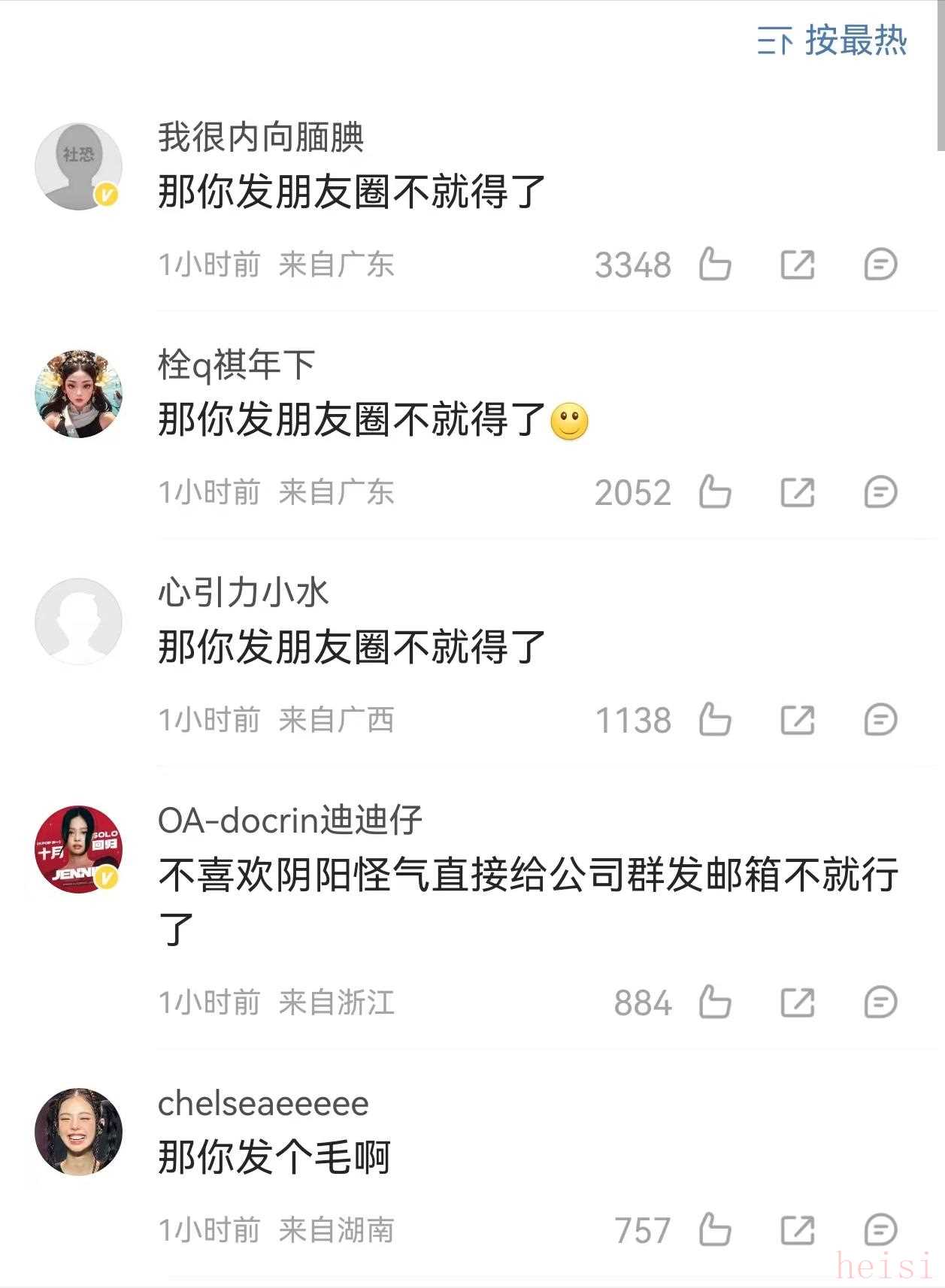Reply to chelseaeeeee's comment
The height and width of the screenshot is (1288, 945).
(880, 1230)
